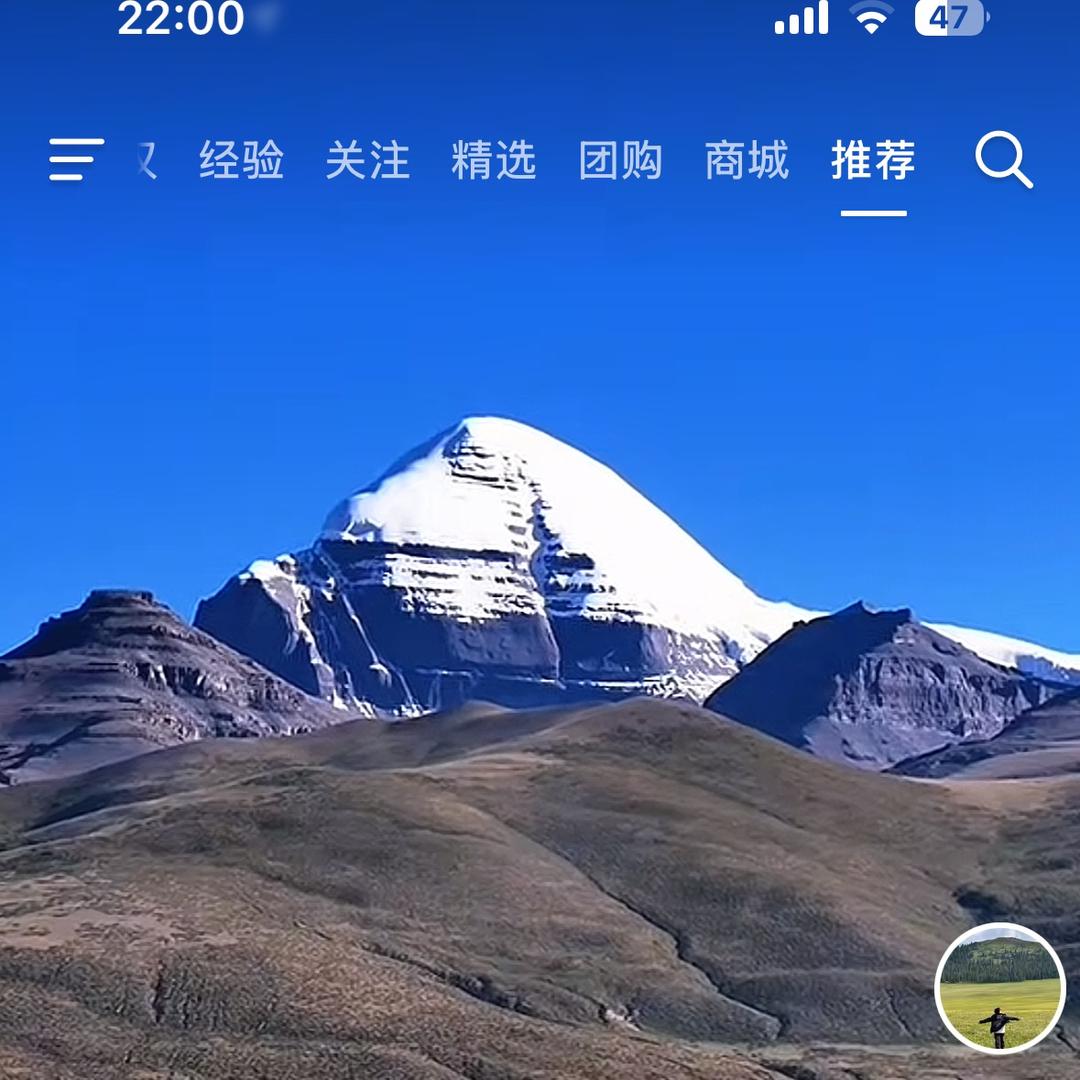
Task: Open the hamburger menu
Action: click(x=76, y=160)
